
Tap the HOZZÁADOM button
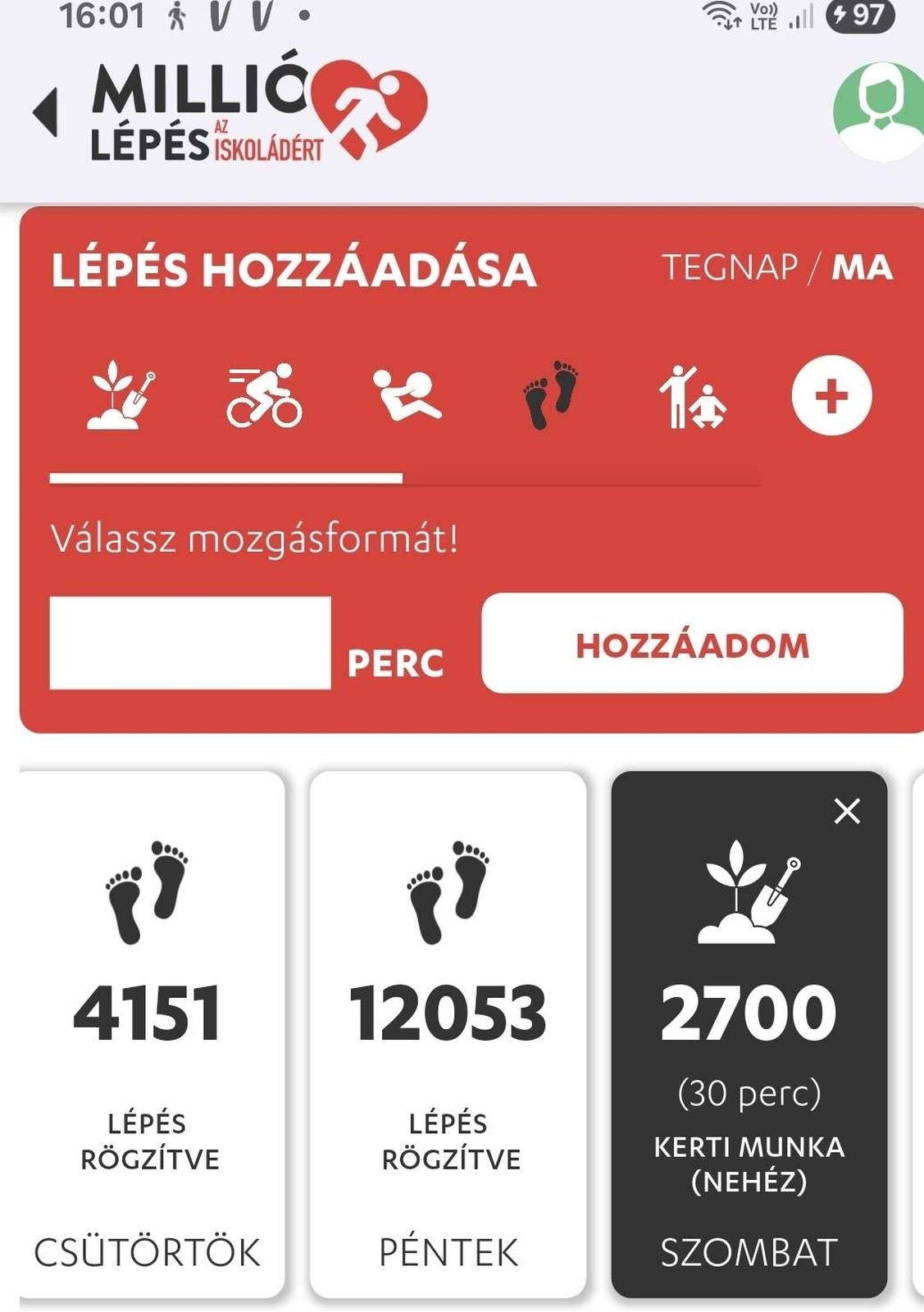point(692,644)
